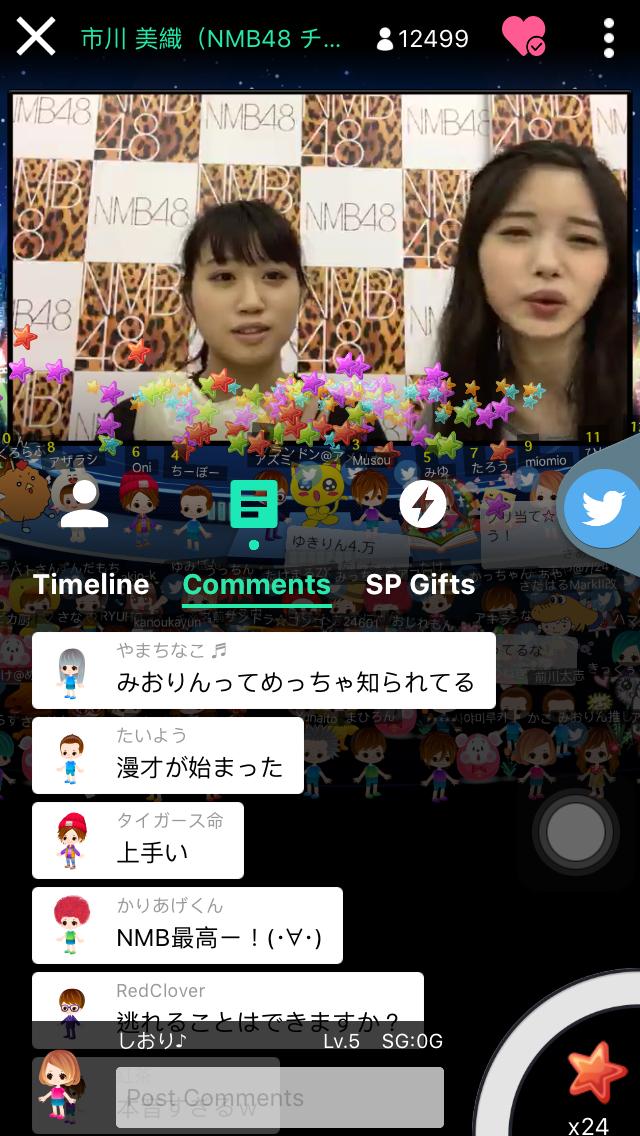Share the stream on Twitter
640x1136 pixels.
602,508
